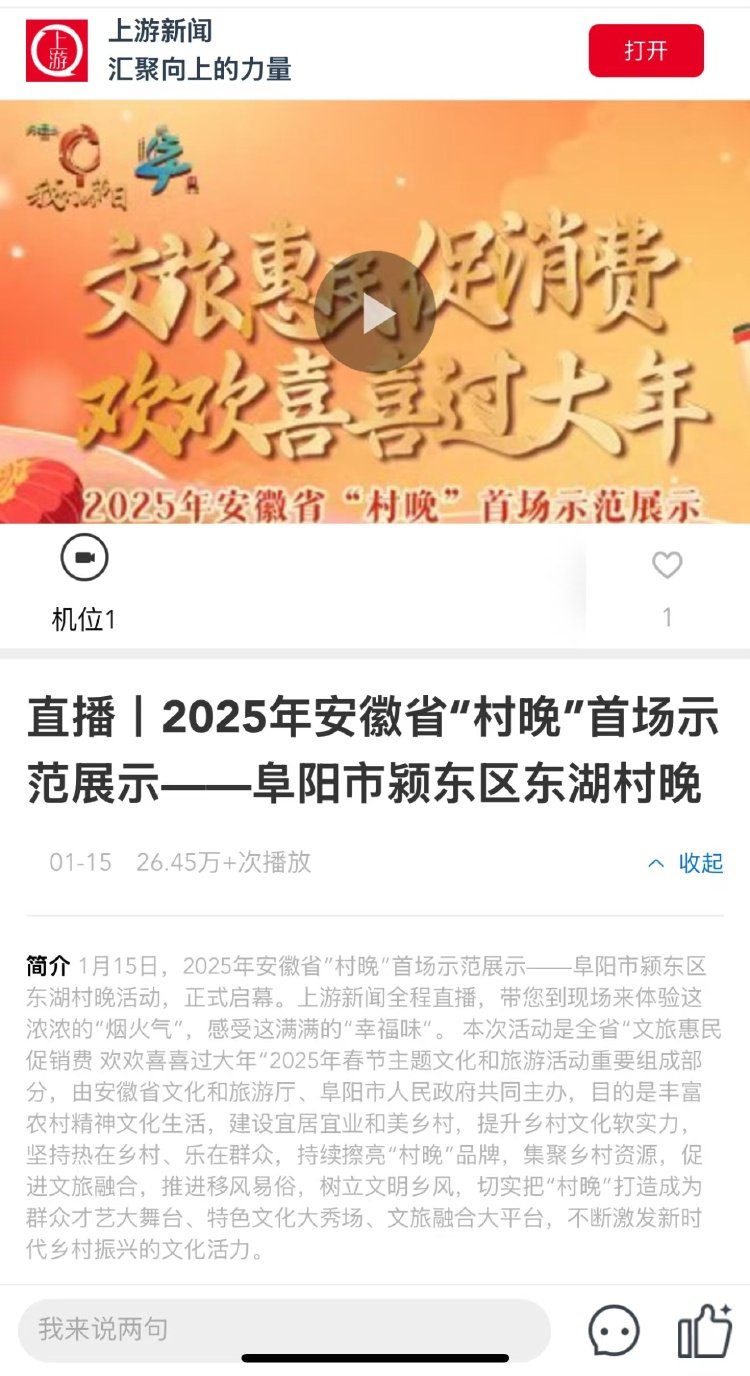
Task: Give a thumbs-up to this broadcast
Action: coord(704,1330)
